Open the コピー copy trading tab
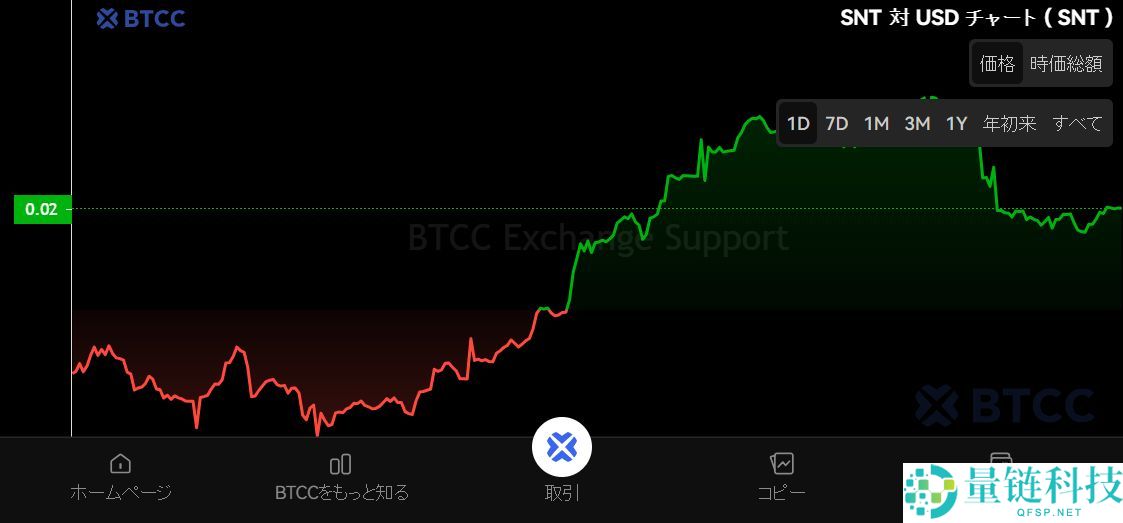The width and height of the screenshot is (1123, 523). pos(781,477)
